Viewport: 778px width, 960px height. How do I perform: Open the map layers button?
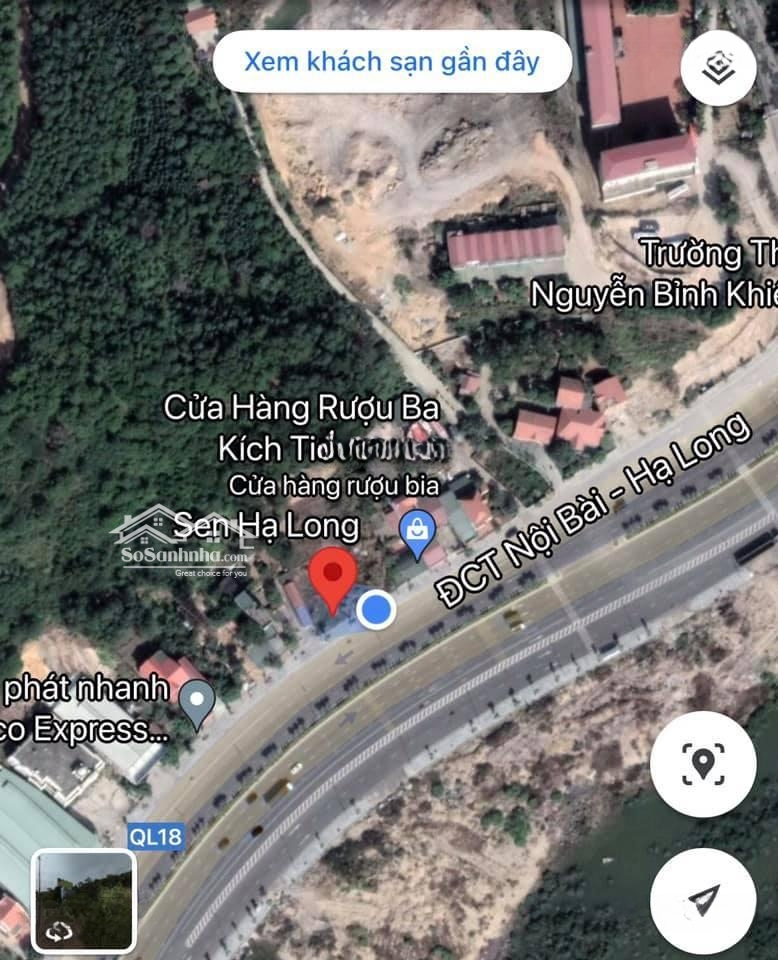pyautogui.click(x=718, y=67)
